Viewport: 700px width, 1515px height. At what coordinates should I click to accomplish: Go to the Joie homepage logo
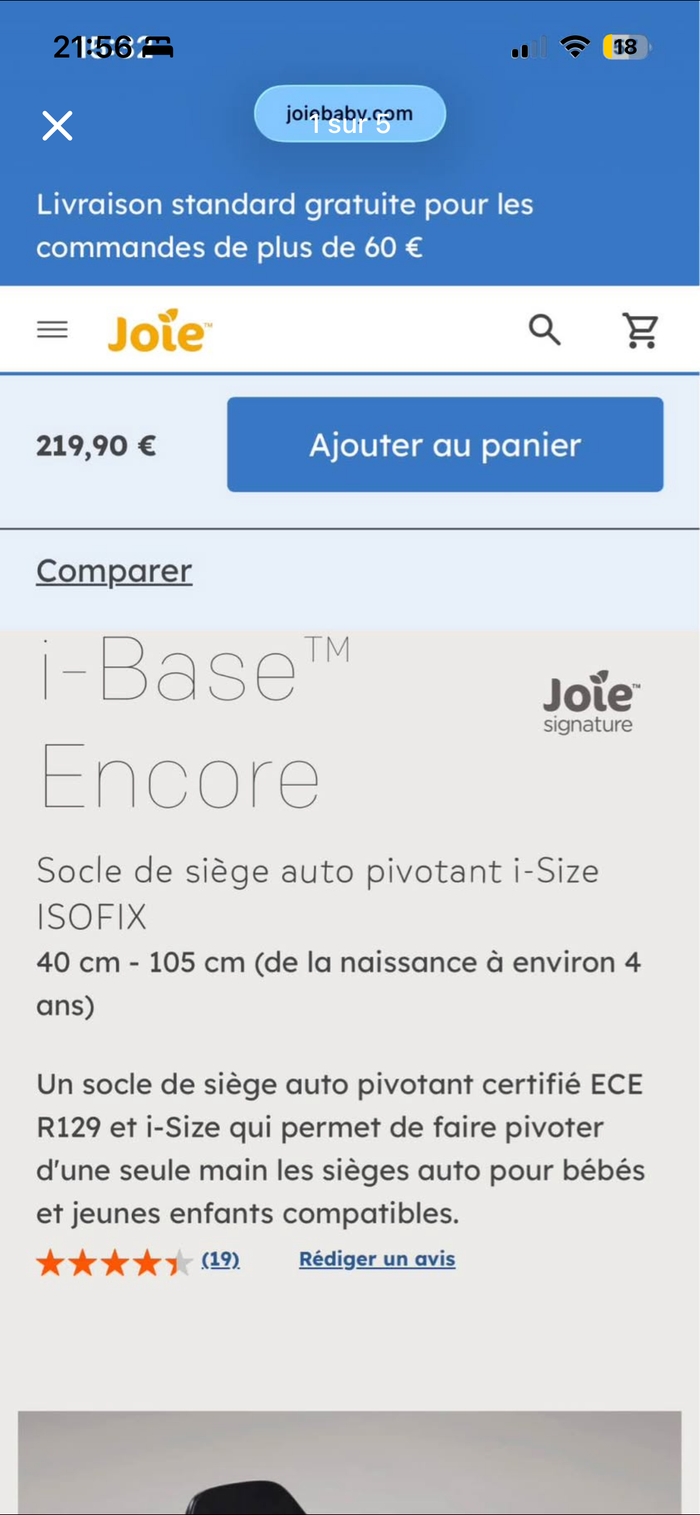pos(160,331)
